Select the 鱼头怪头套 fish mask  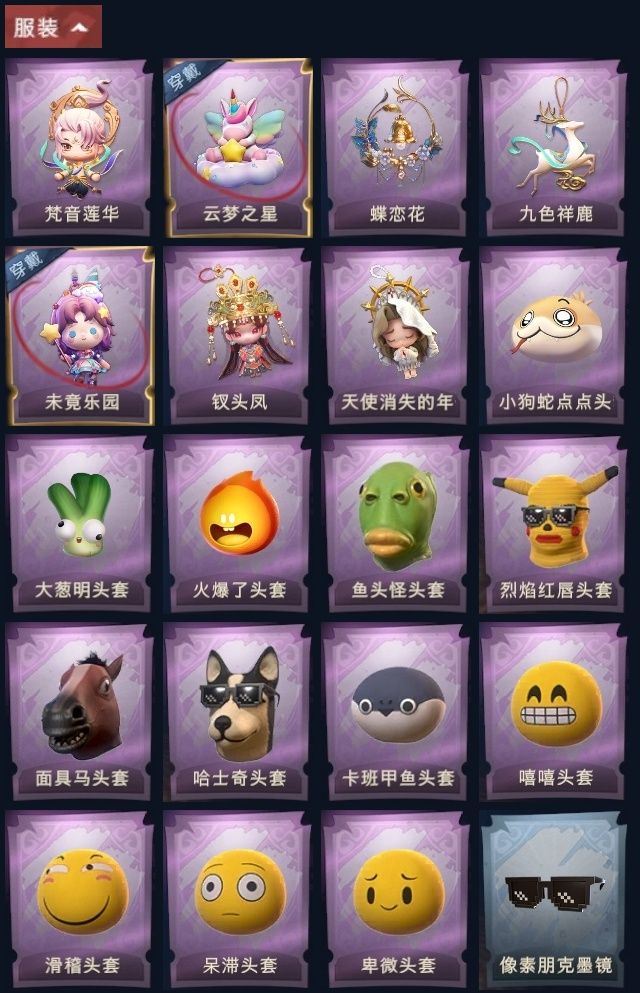(x=396, y=523)
